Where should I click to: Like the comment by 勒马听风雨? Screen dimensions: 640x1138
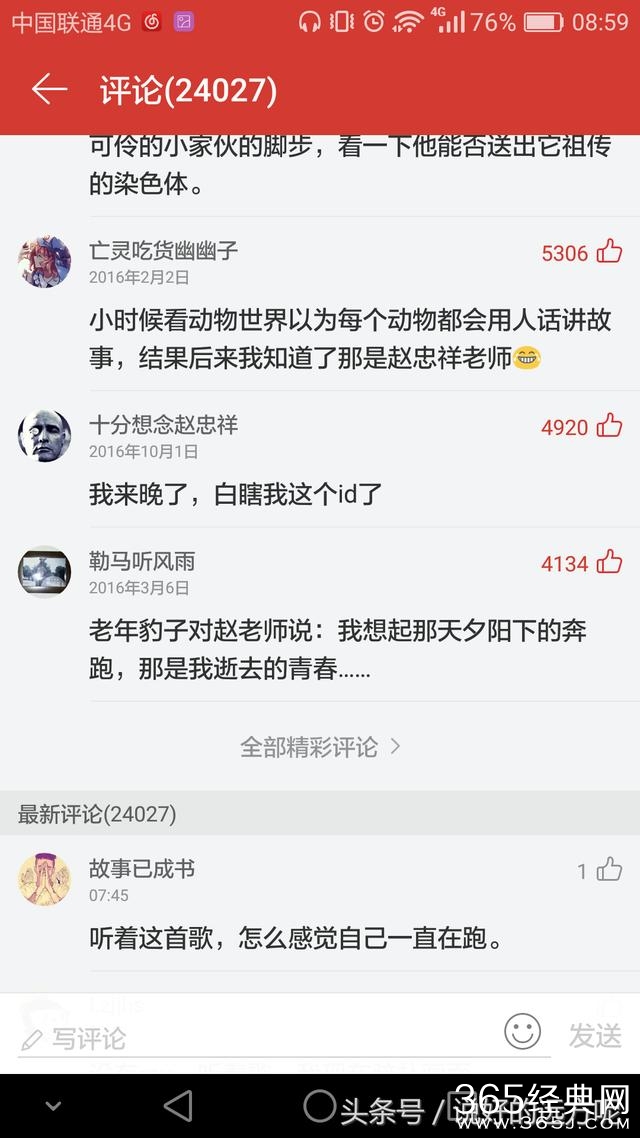coord(609,562)
